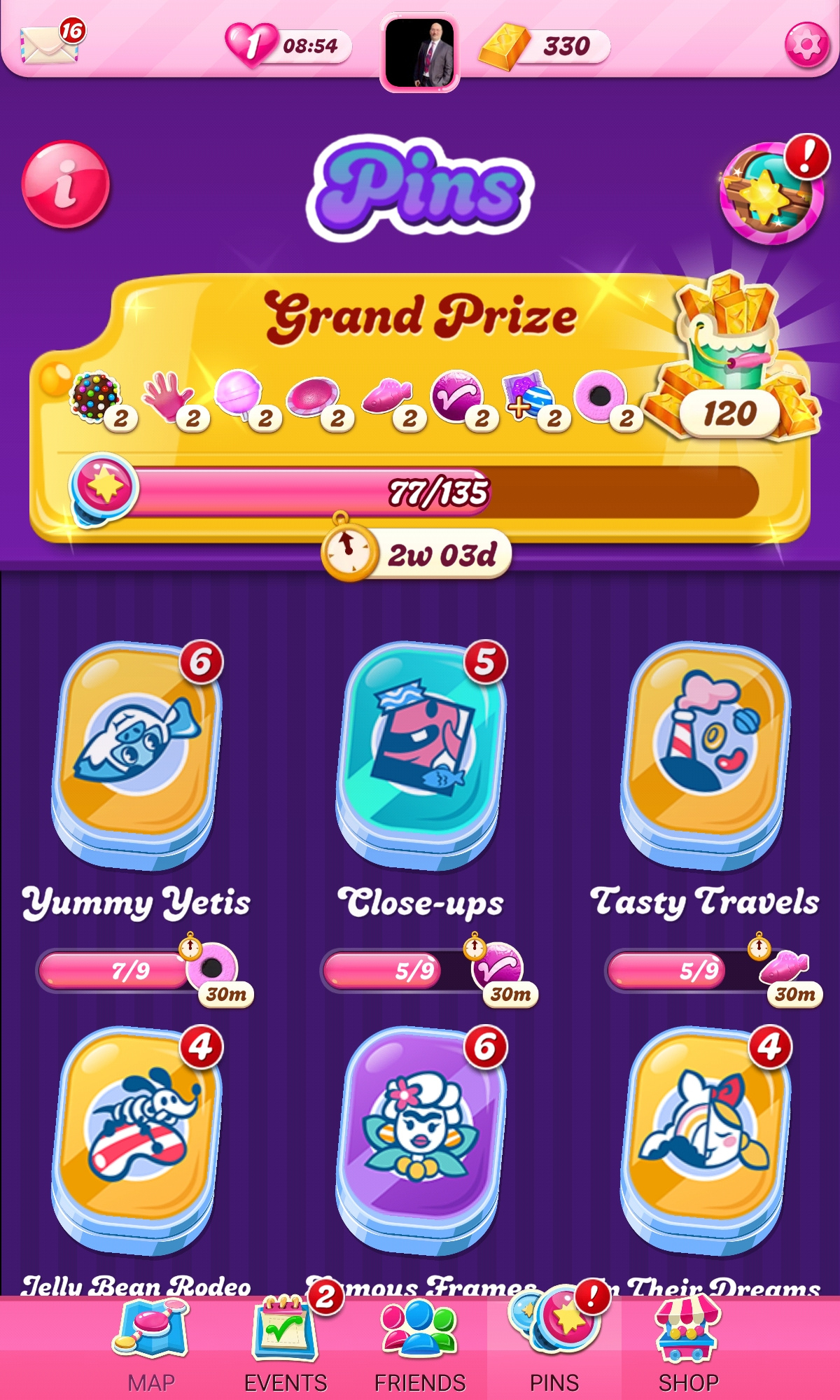Switch to the Events tab
This screenshot has width=840, height=1400.
286,1347
